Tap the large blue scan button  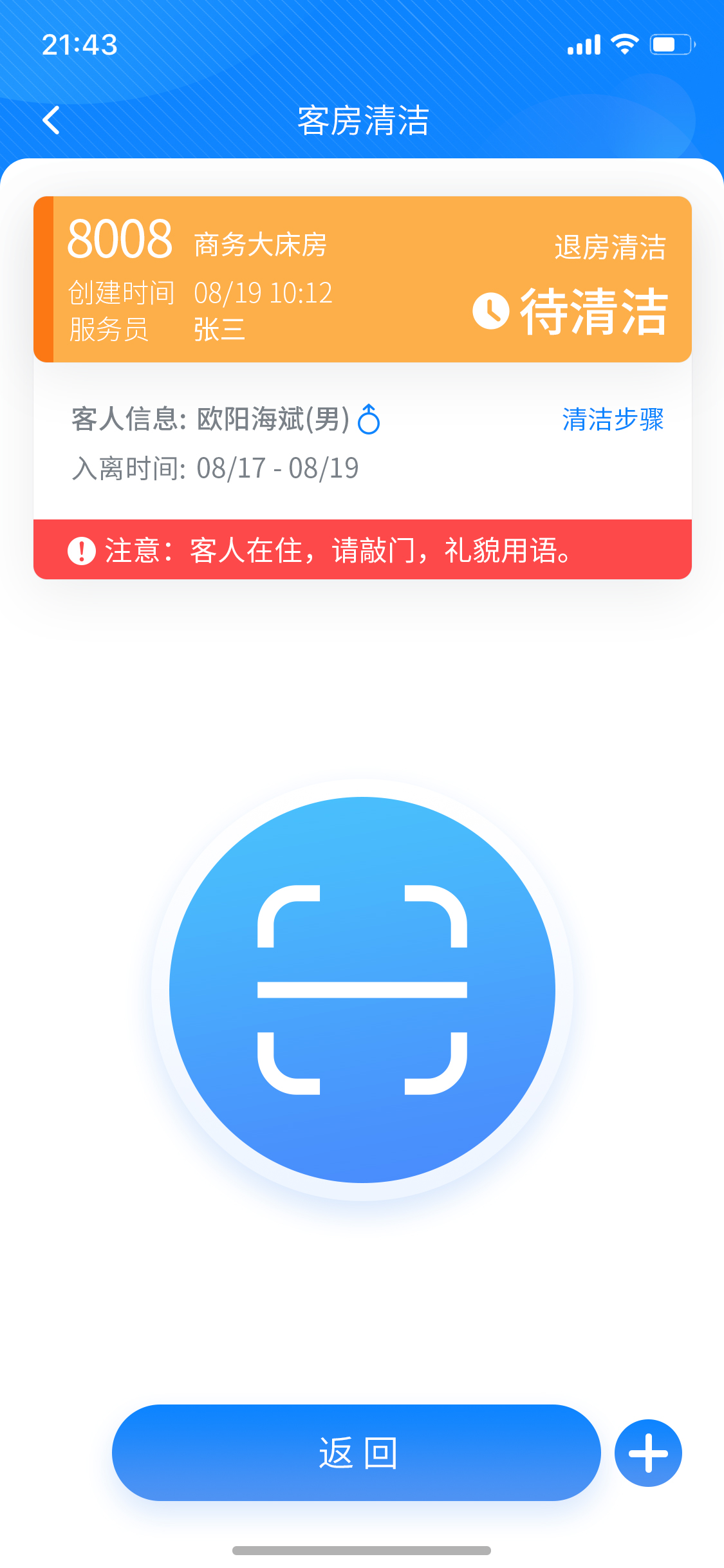(x=362, y=989)
